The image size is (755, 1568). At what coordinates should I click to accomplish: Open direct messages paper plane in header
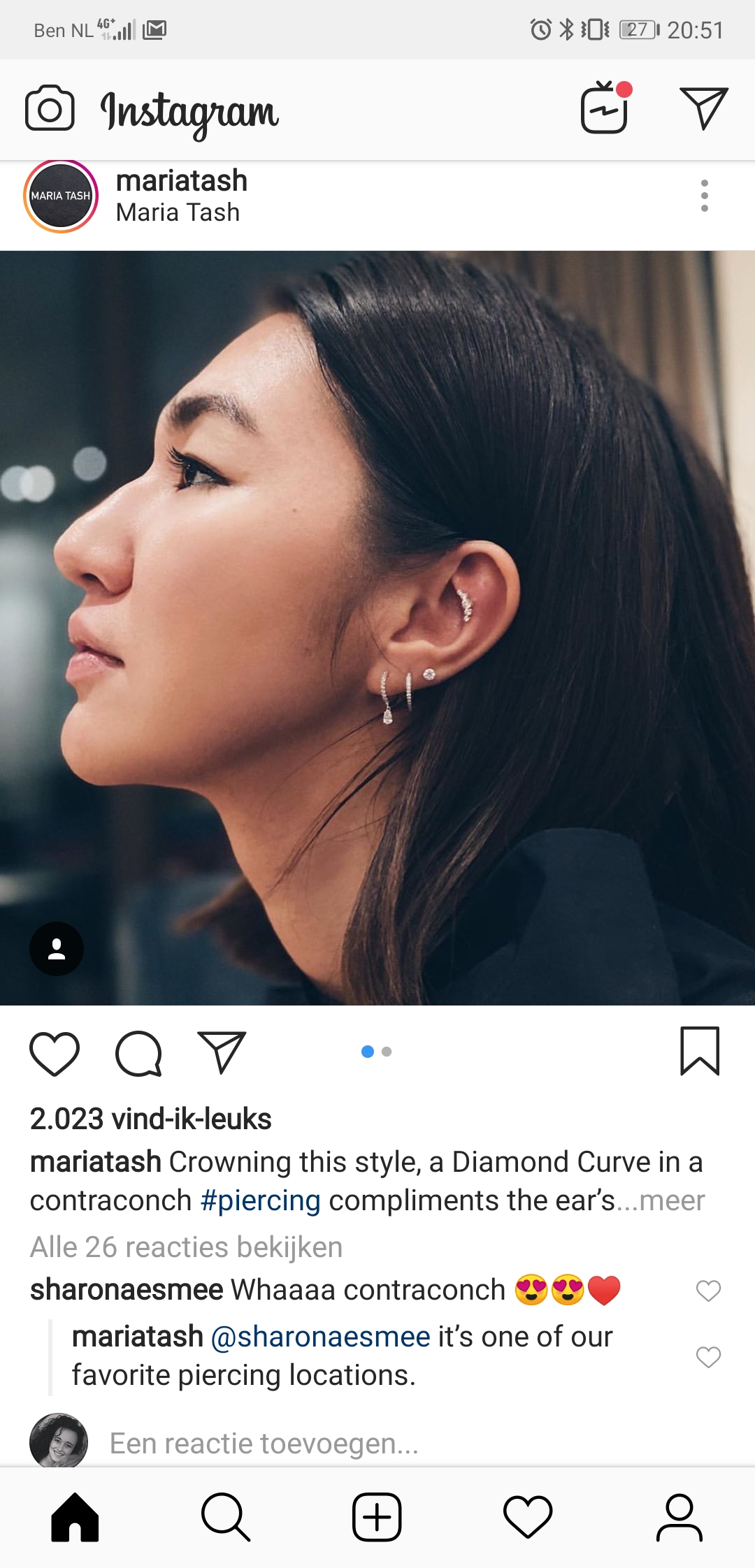704,108
